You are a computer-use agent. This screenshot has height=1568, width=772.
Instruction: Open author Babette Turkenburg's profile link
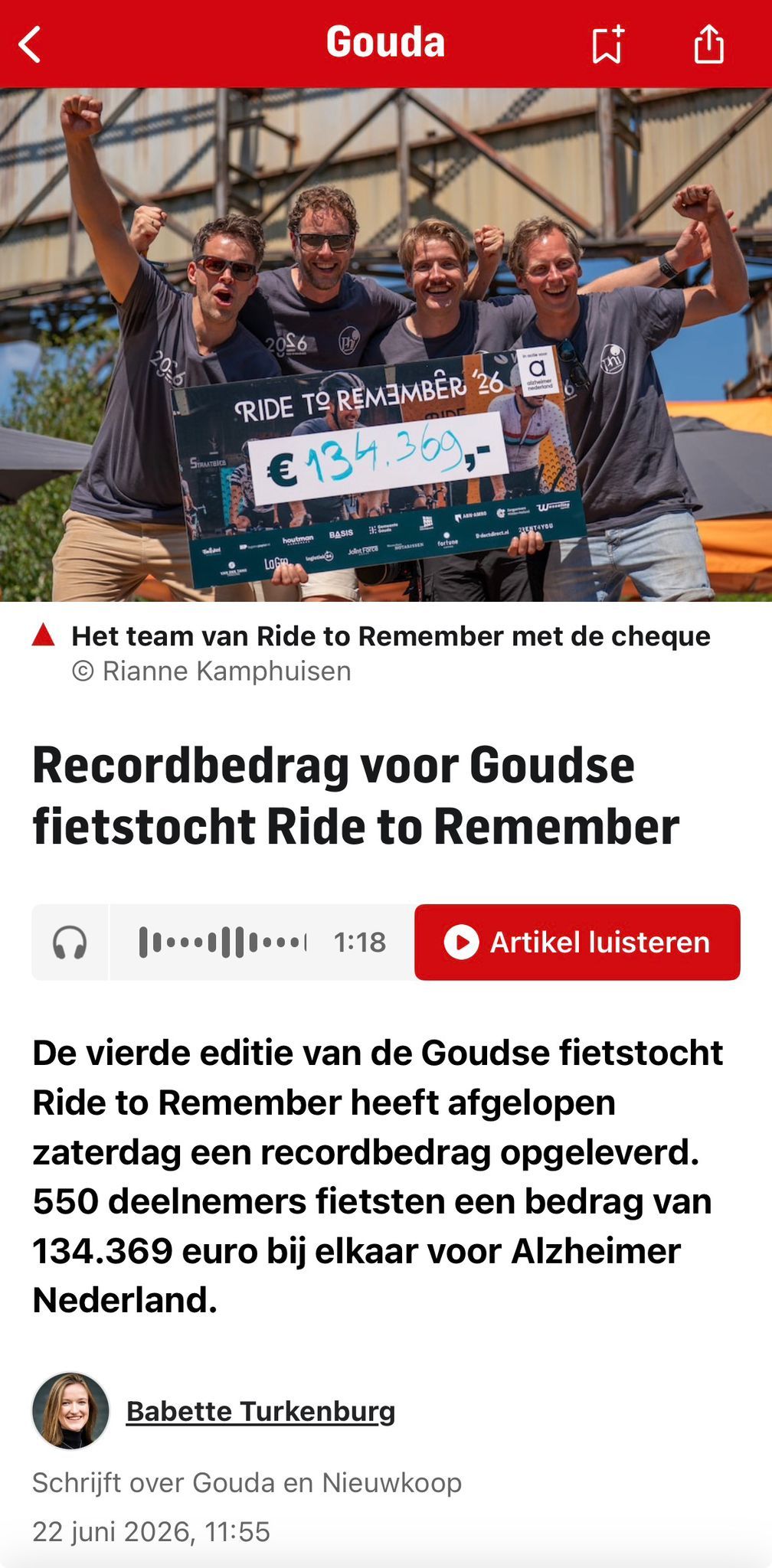[260, 1410]
